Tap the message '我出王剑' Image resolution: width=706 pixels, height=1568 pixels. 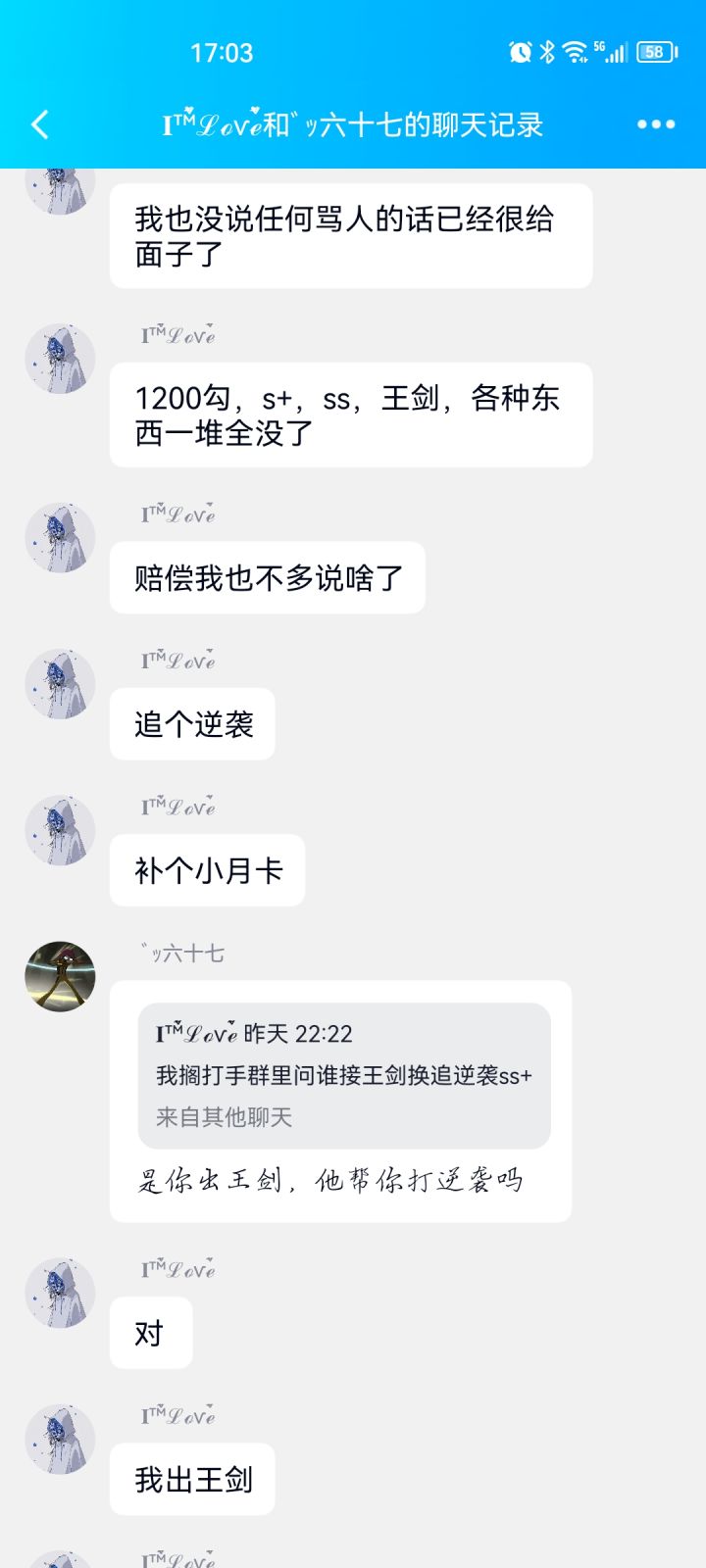[192, 1480]
